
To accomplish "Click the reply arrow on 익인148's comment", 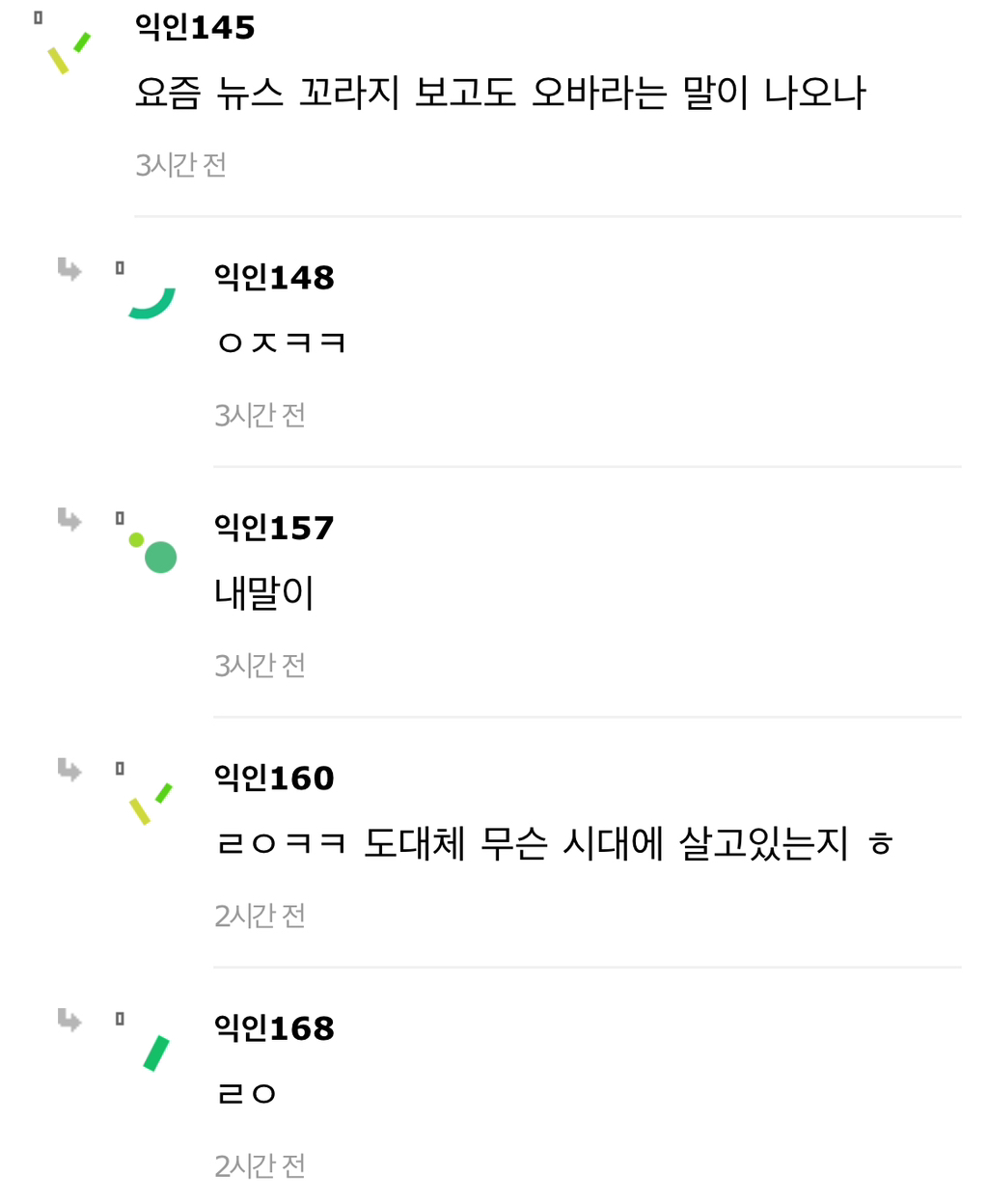I will point(69,271).
